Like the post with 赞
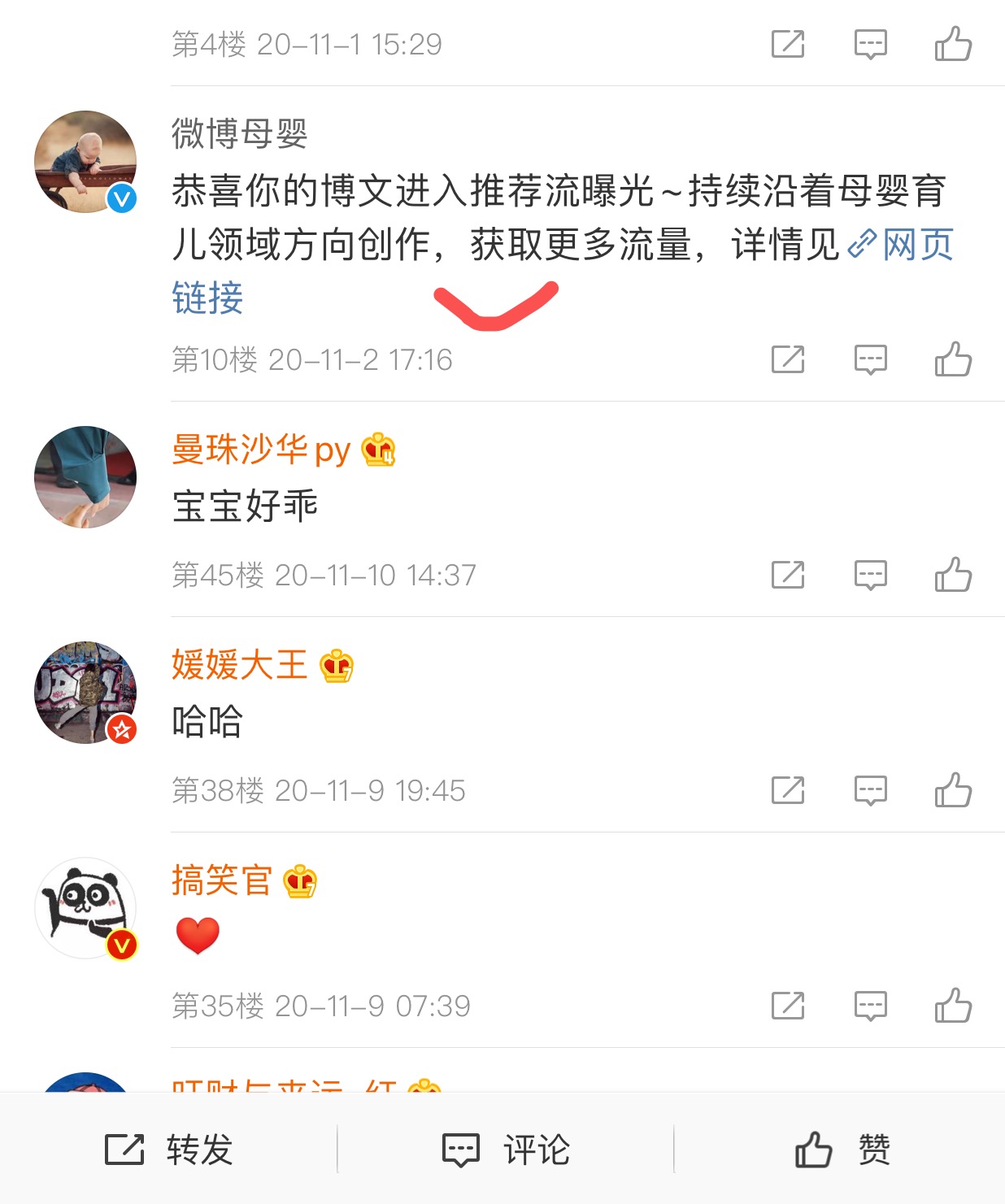The width and height of the screenshot is (1005, 1204). (x=842, y=1150)
